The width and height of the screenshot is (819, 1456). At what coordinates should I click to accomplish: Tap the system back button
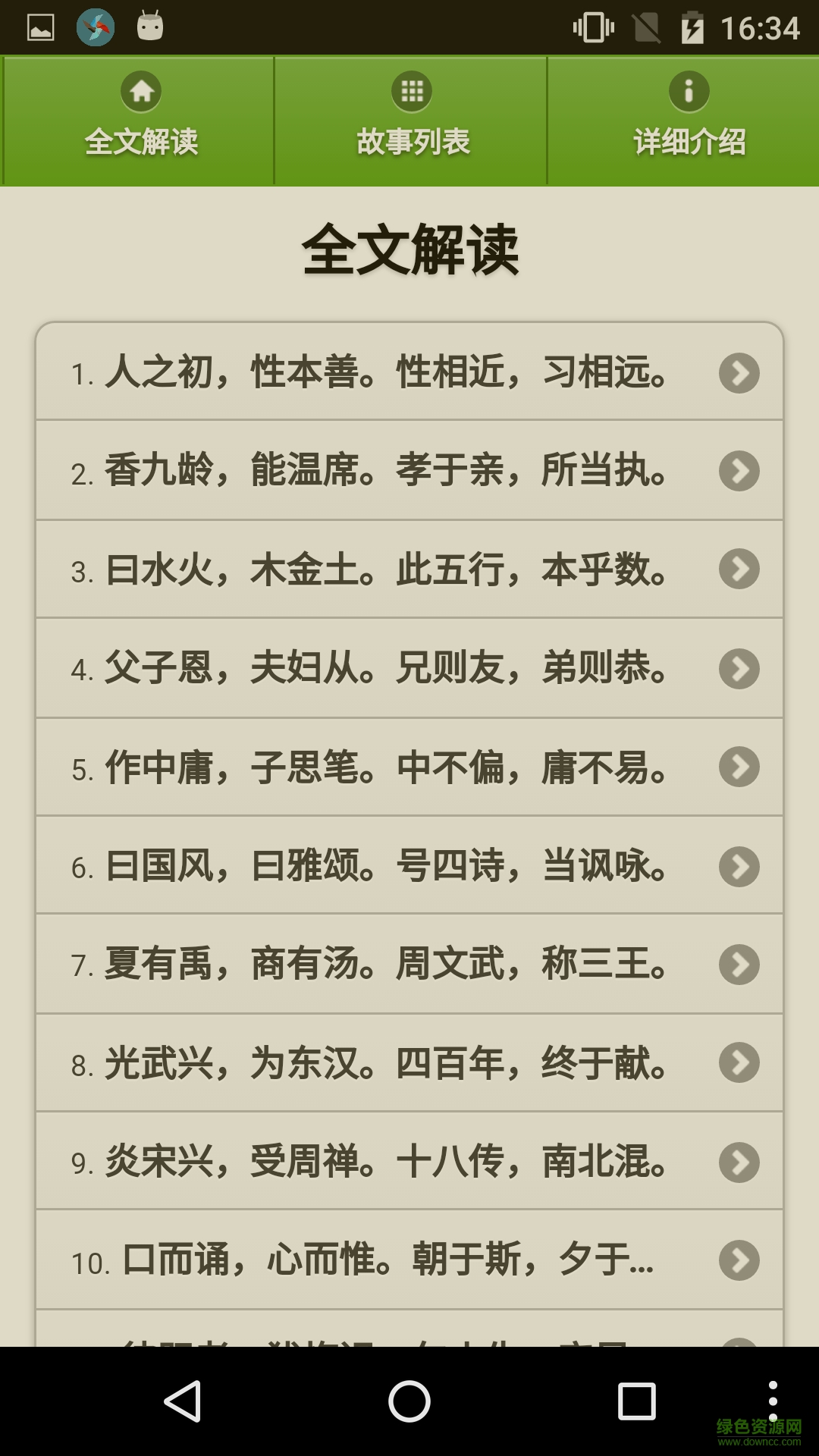point(182,1401)
